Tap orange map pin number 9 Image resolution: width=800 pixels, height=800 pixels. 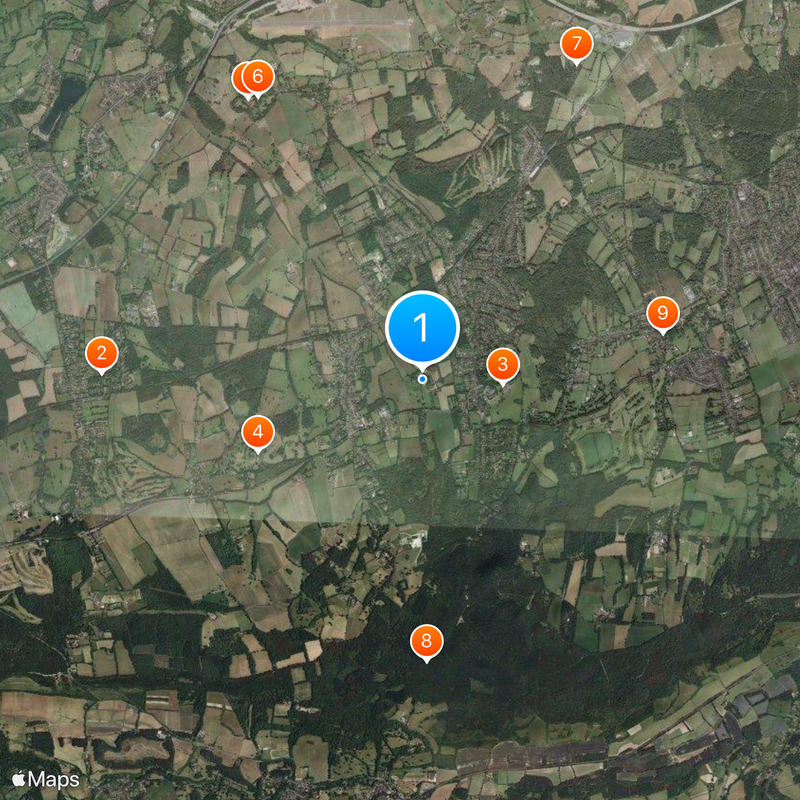662,313
